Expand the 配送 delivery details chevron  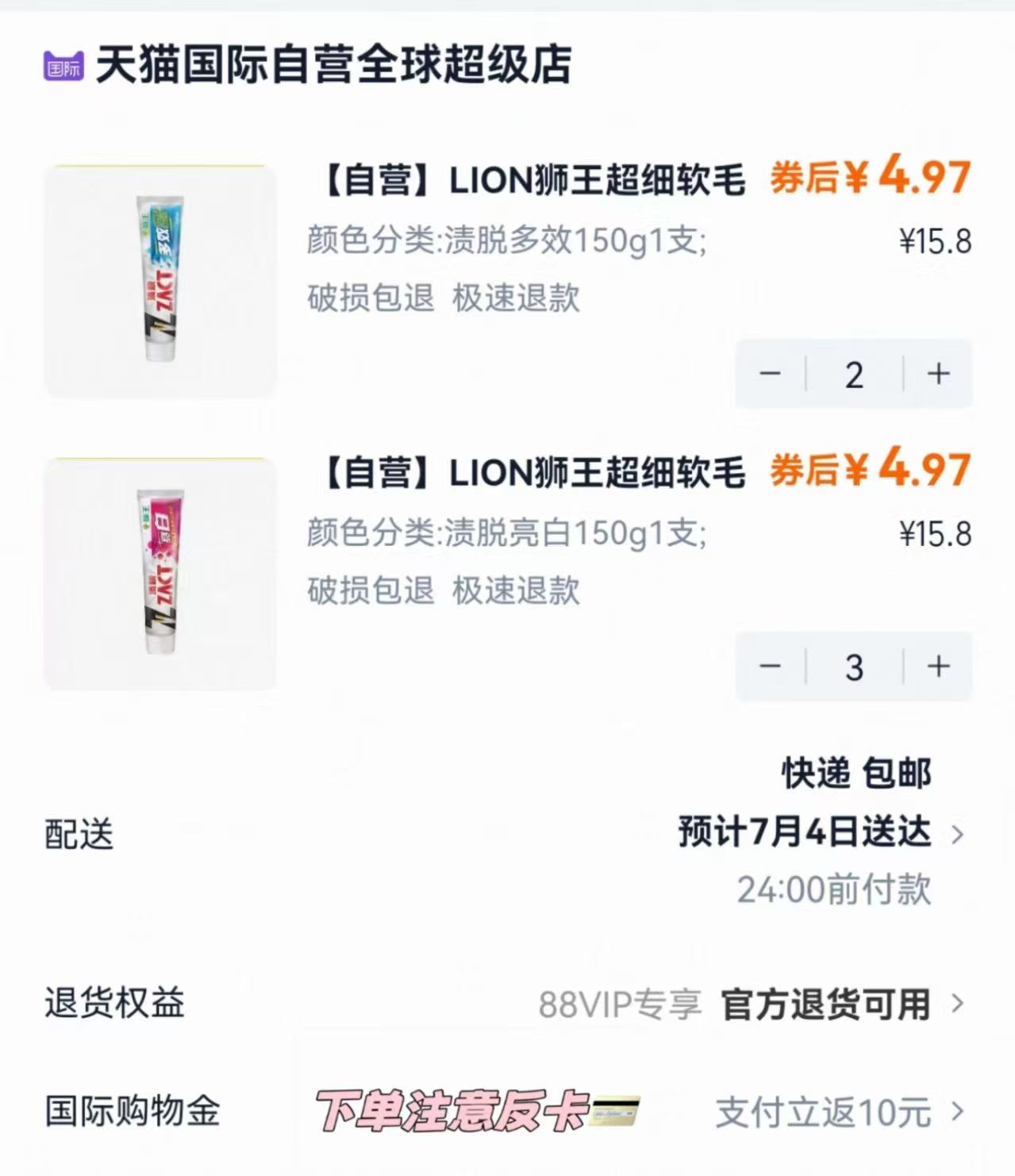point(959,833)
